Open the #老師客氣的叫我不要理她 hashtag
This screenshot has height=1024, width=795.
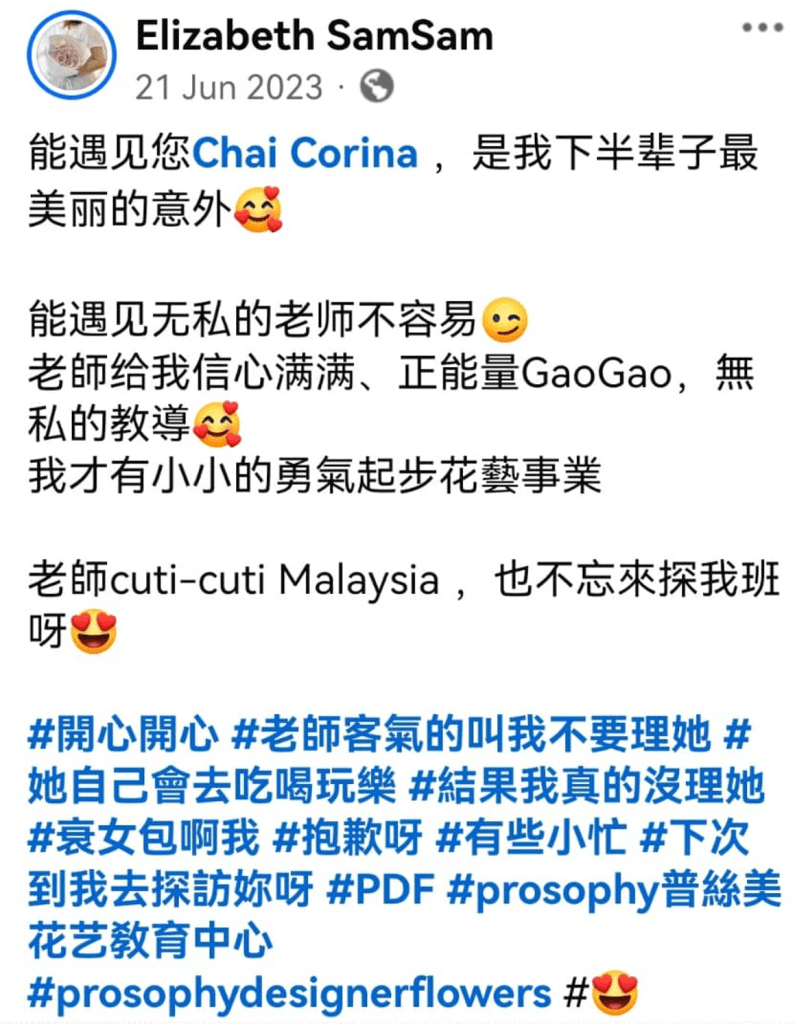tap(470, 737)
